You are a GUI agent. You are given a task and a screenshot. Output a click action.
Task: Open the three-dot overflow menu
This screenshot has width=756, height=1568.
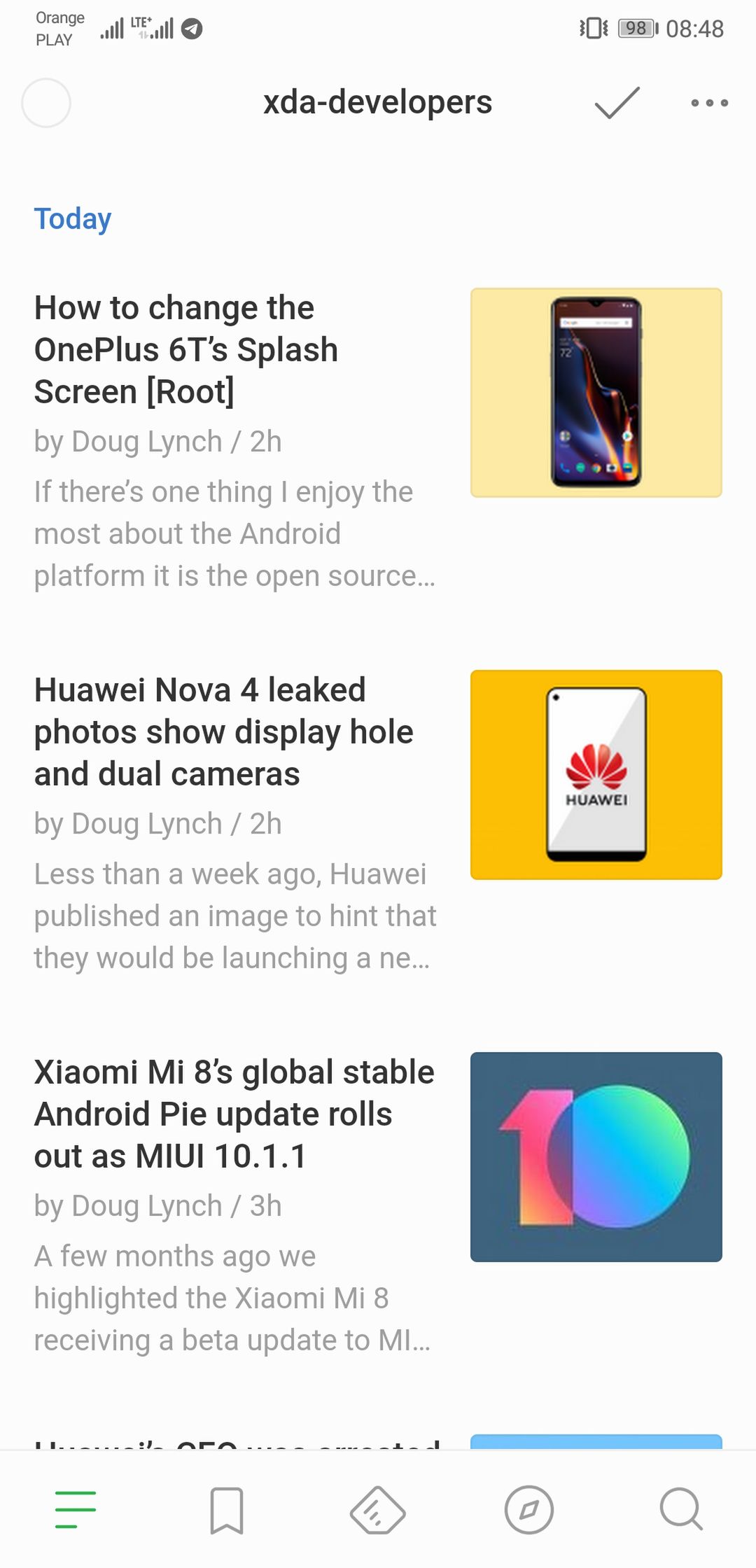(x=709, y=103)
